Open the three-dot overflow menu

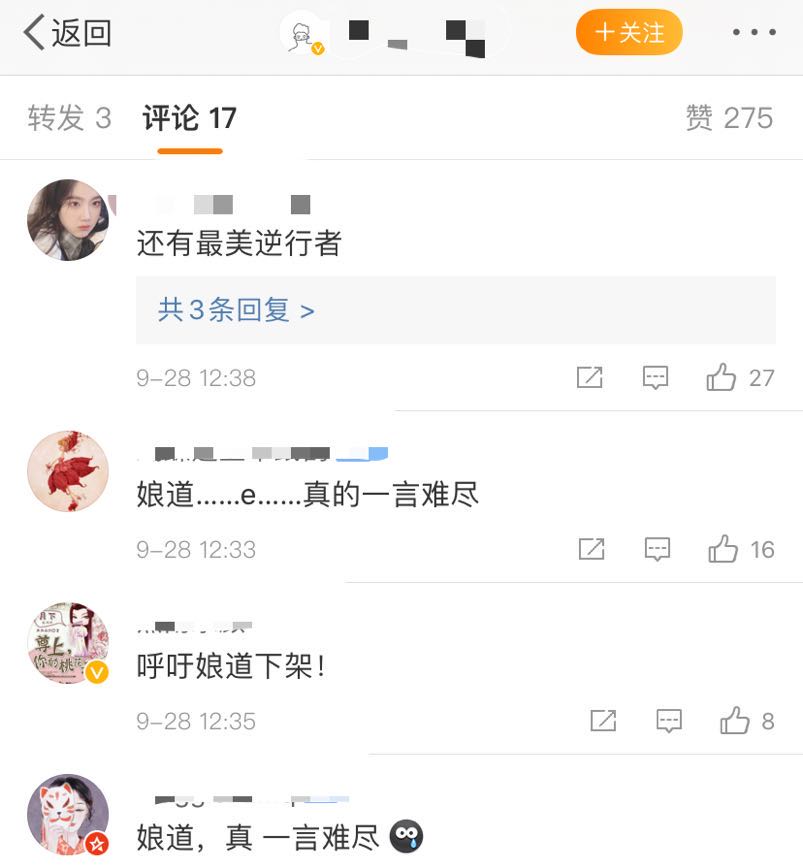click(x=753, y=33)
